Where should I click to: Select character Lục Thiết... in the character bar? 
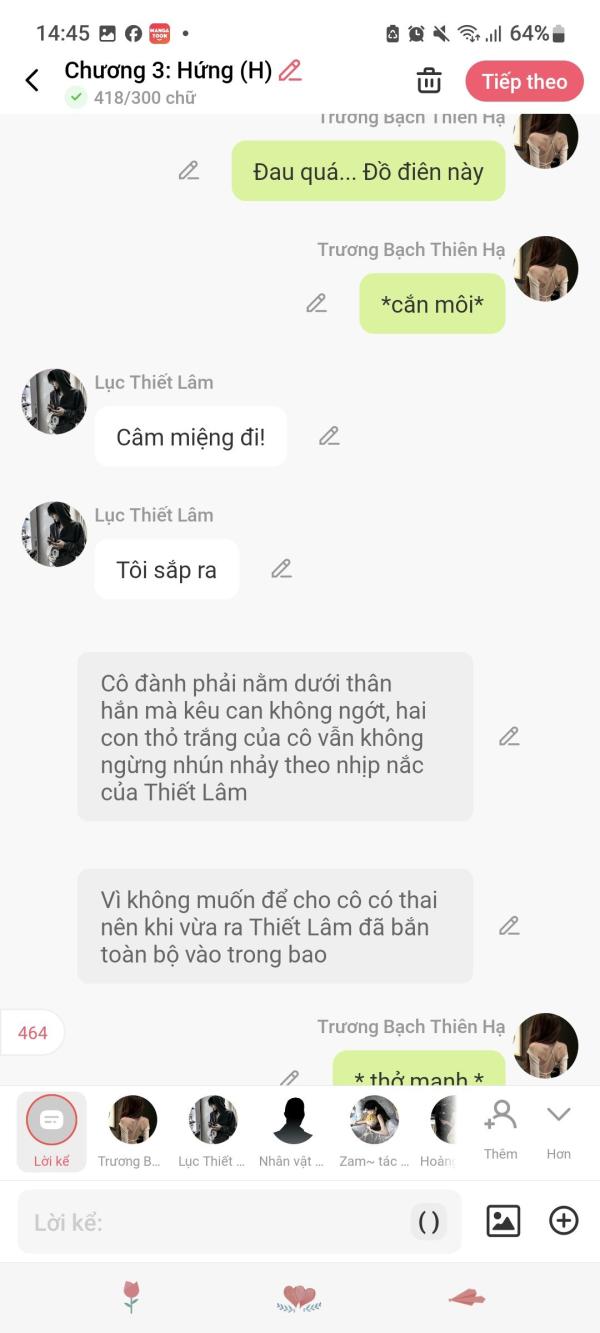[x=212, y=1131]
